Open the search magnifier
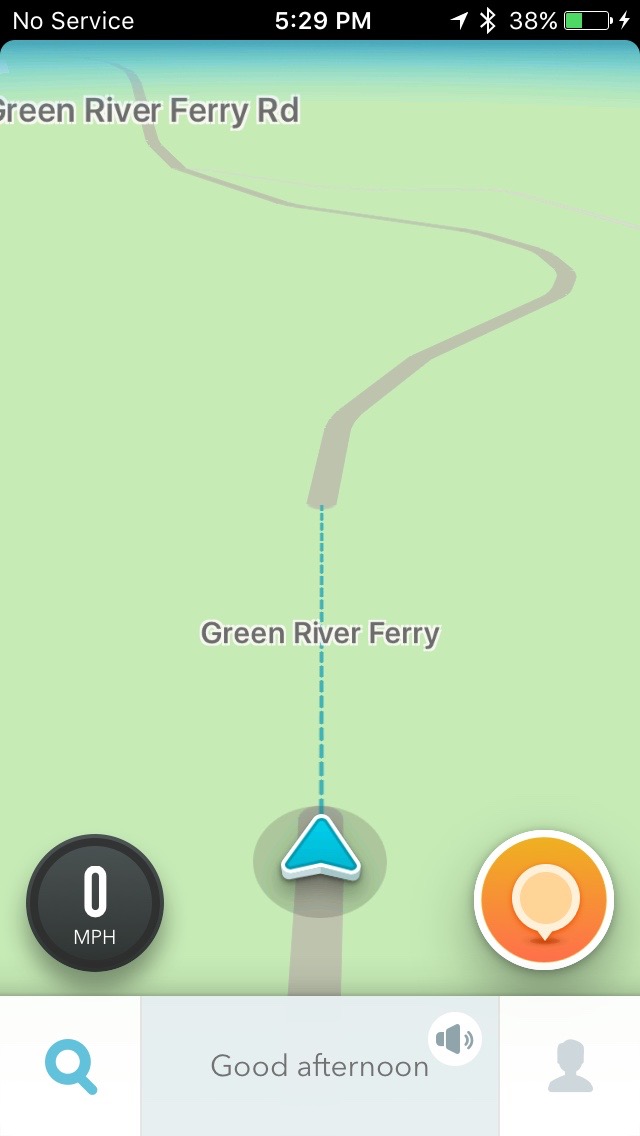This screenshot has height=1136, width=640. click(x=70, y=1066)
